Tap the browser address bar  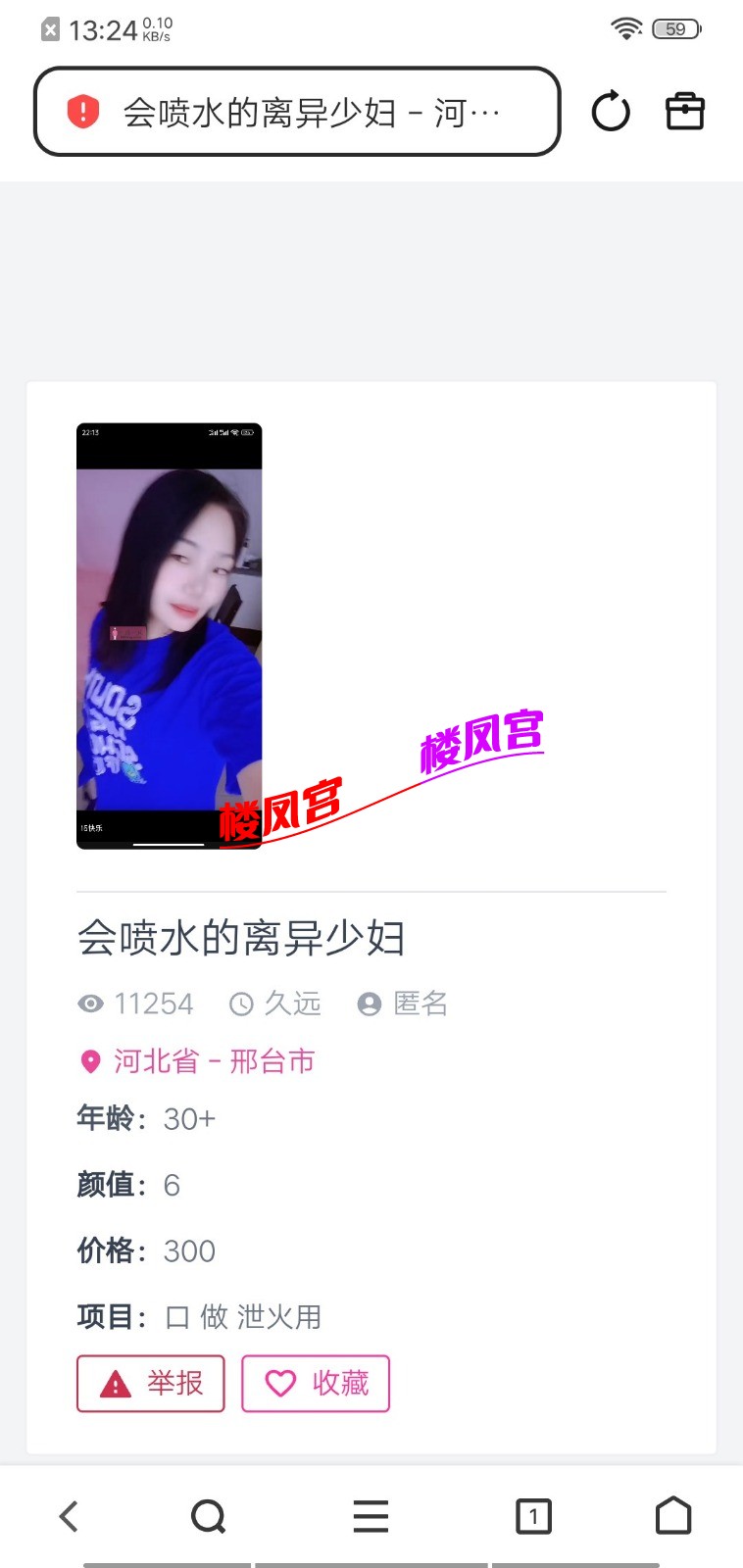coord(312,113)
